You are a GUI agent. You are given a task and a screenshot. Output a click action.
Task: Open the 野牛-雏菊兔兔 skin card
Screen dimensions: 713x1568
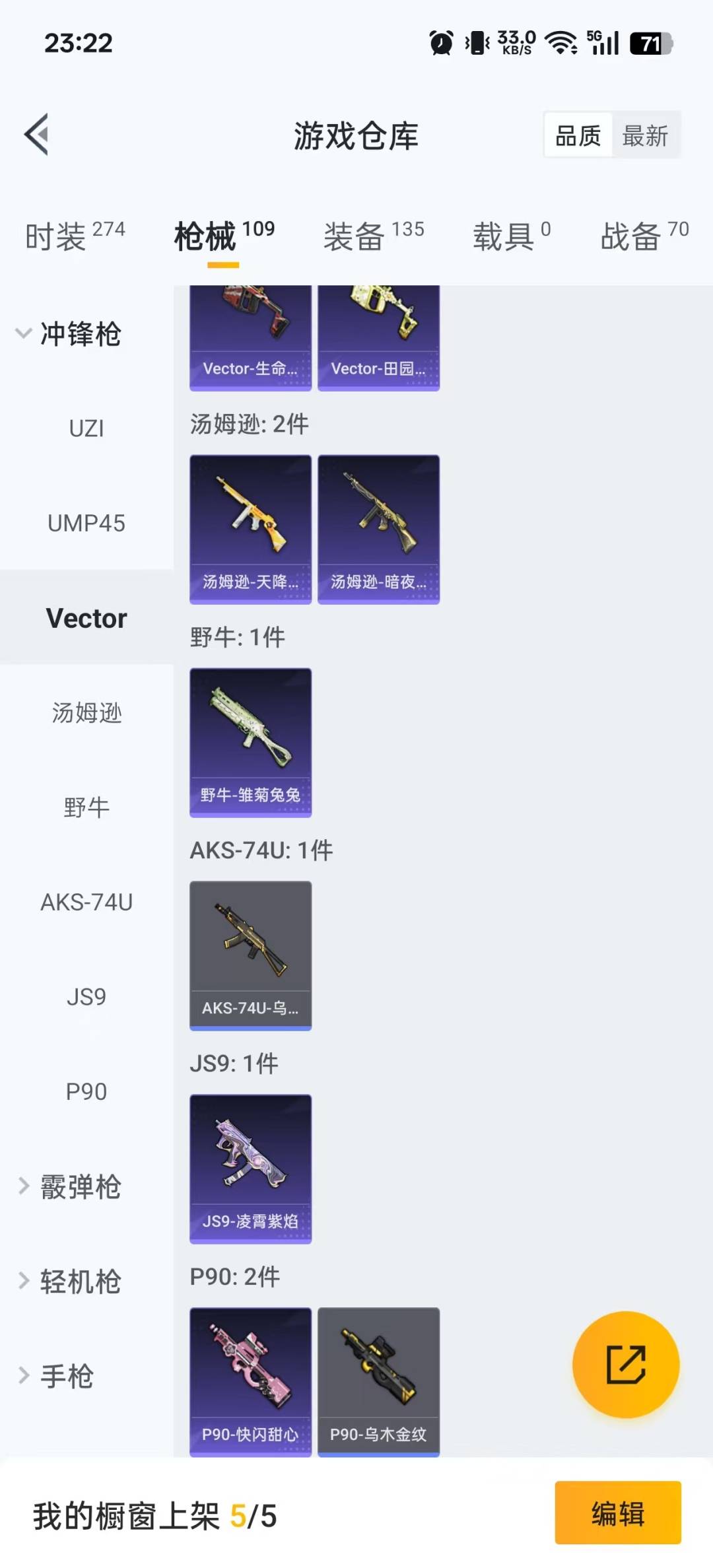[250, 742]
